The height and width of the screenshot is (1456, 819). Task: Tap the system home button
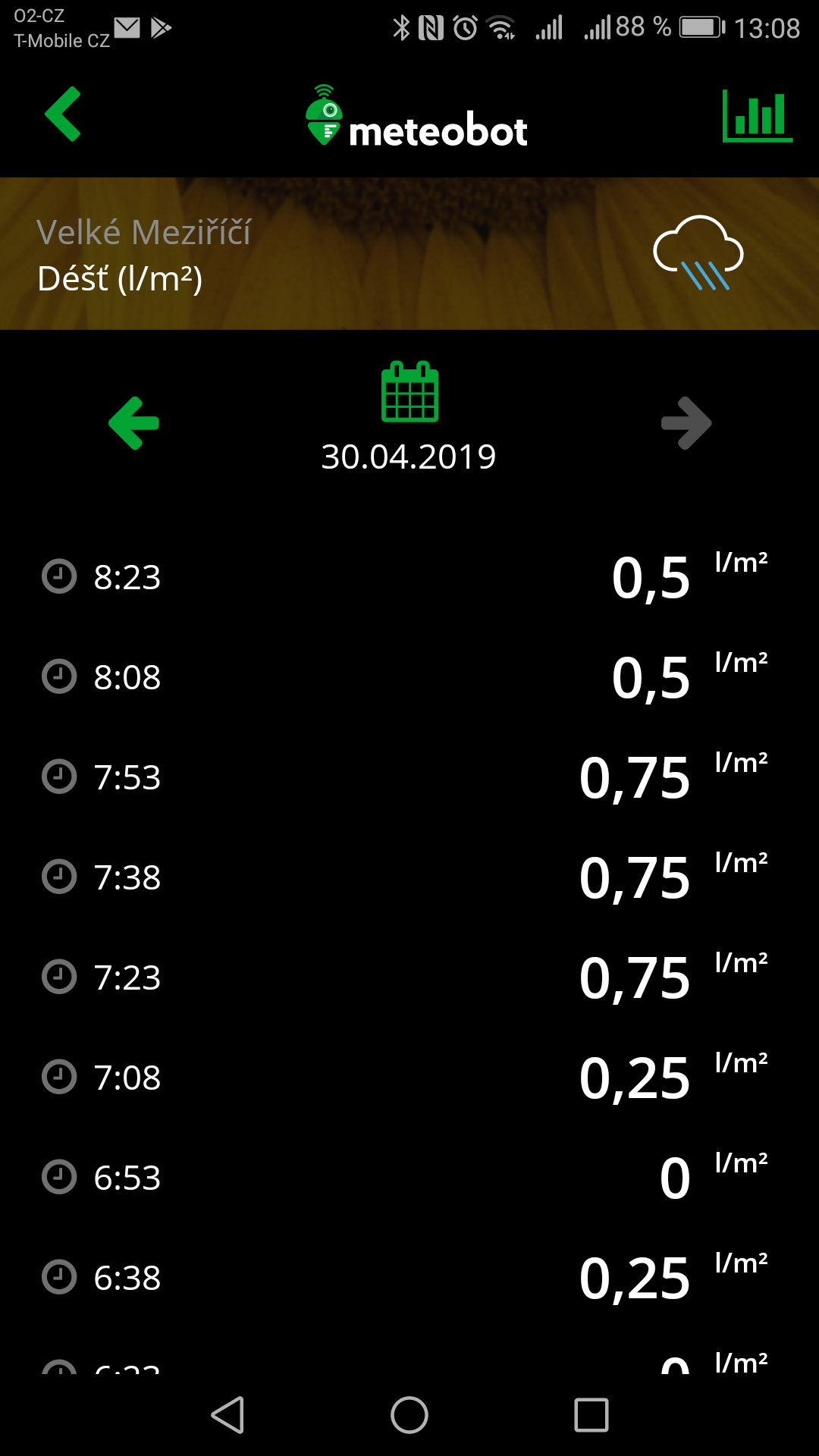(x=409, y=1415)
